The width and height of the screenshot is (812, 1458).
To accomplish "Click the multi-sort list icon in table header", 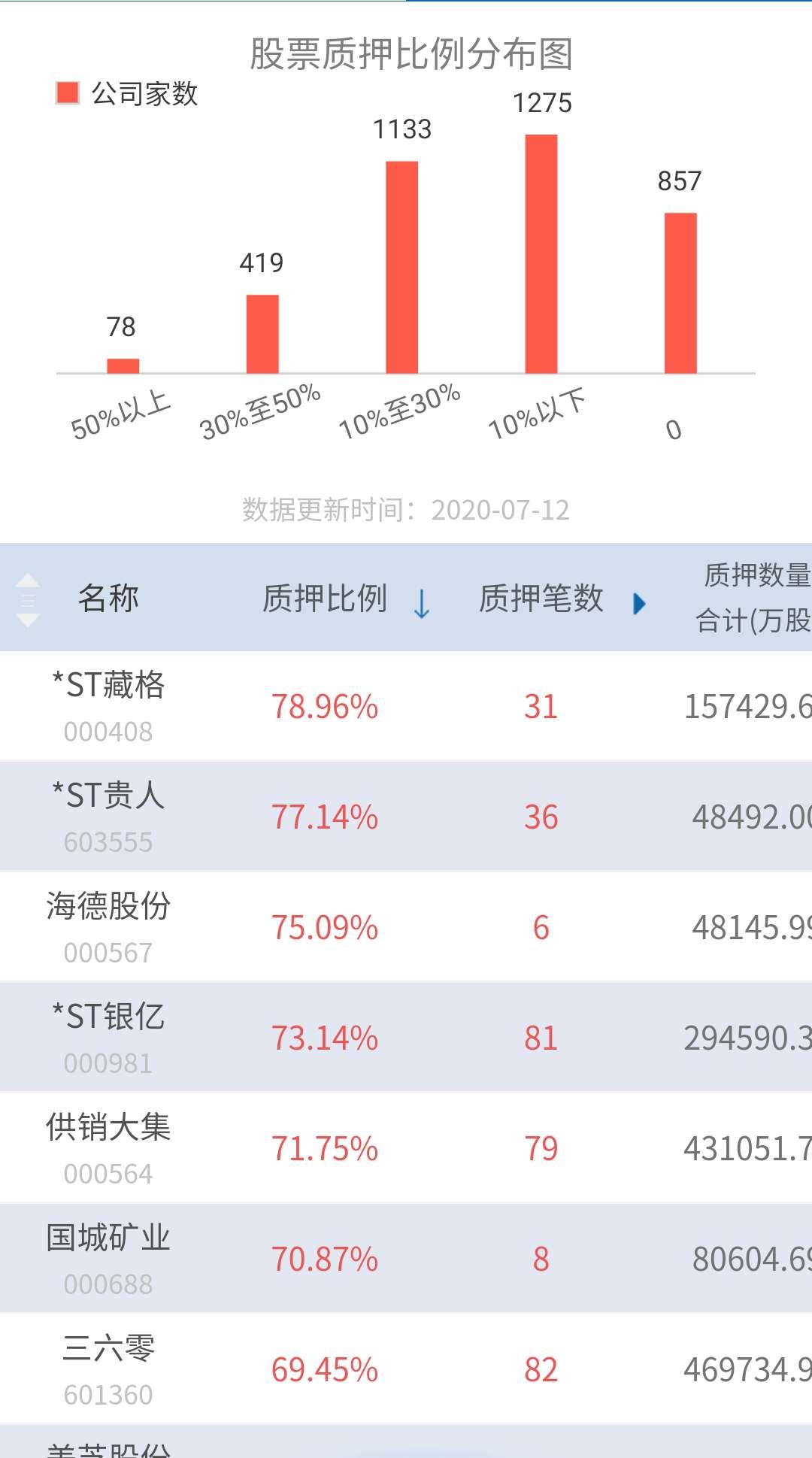I will [x=28, y=600].
